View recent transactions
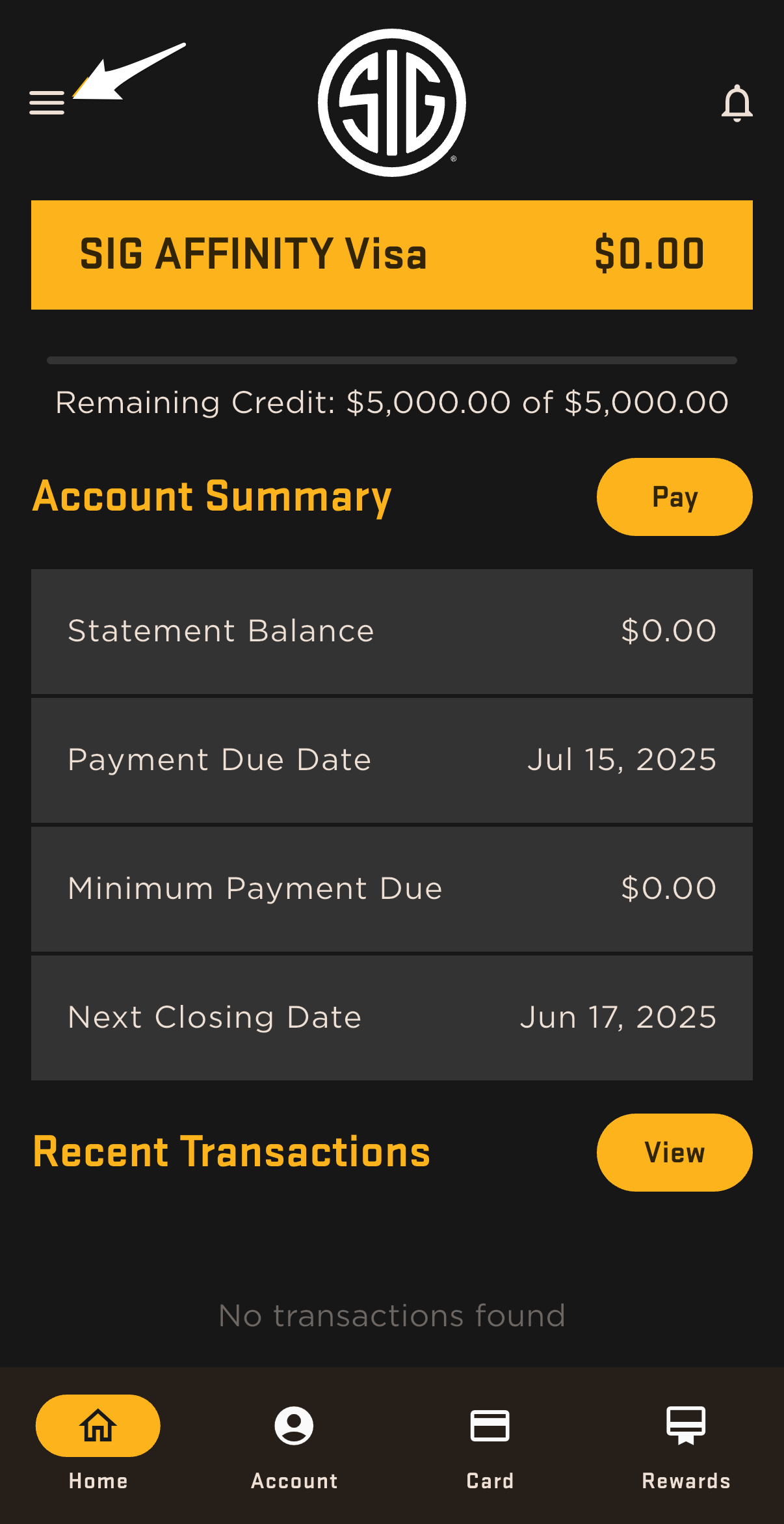Viewport: 784px width, 1524px height. tap(675, 1153)
